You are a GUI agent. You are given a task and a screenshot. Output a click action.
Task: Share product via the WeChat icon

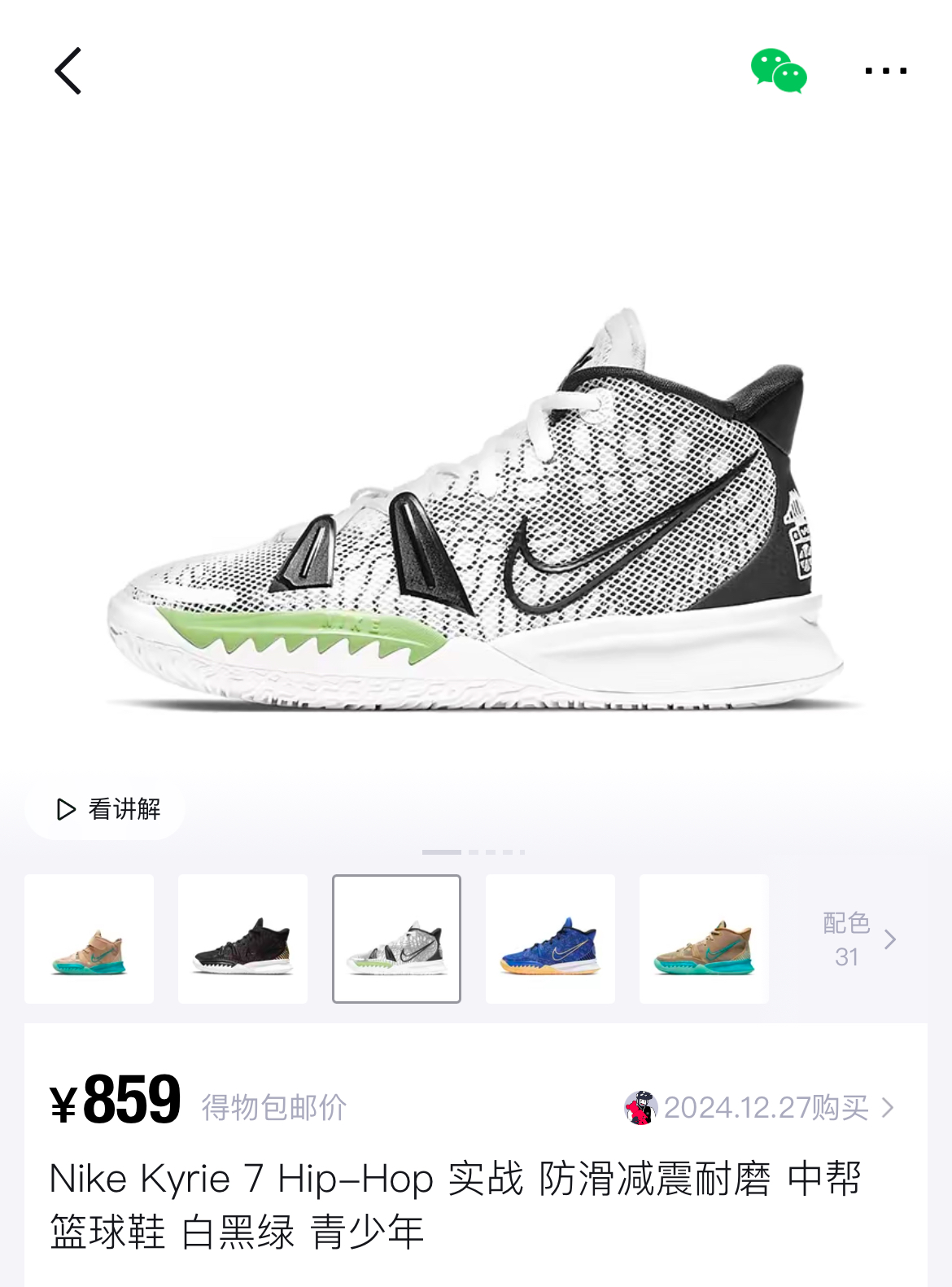778,71
